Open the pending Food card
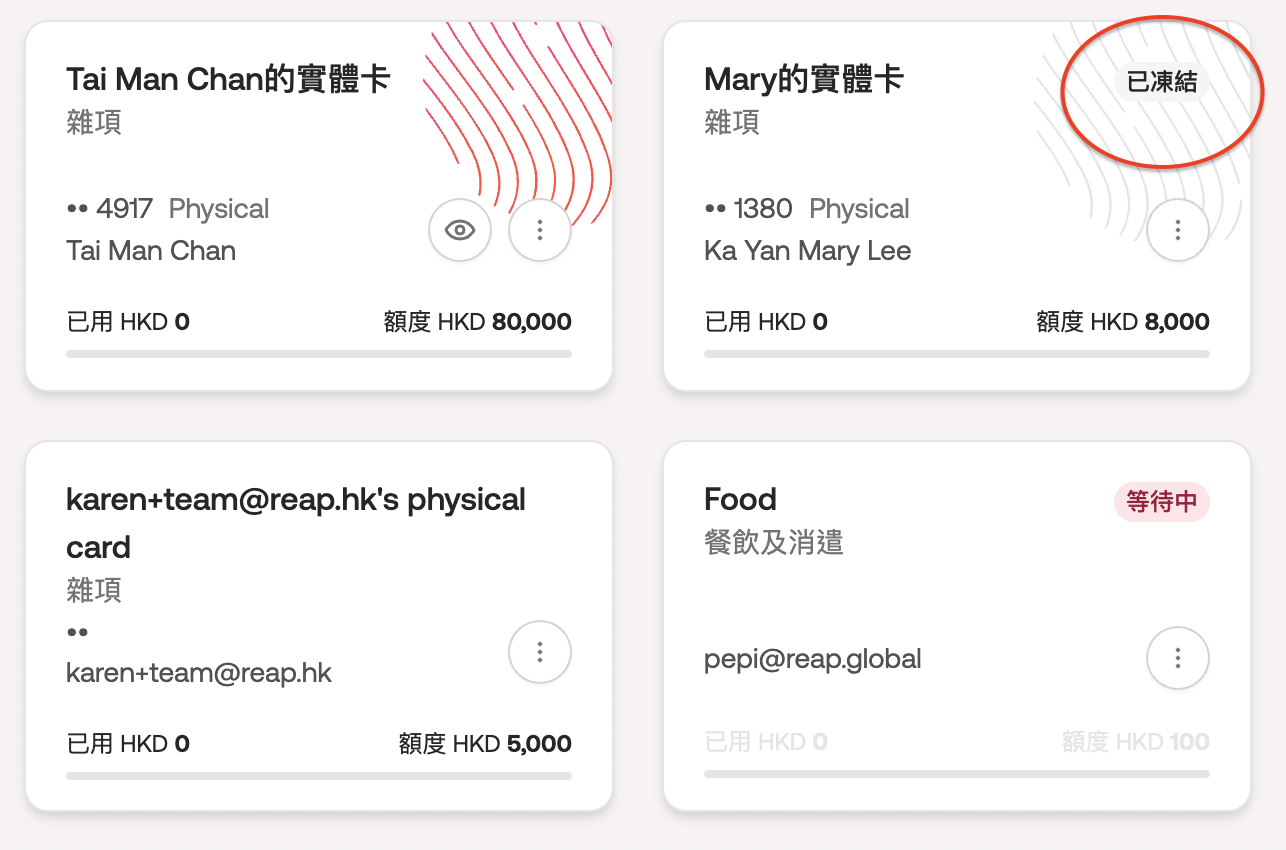The image size is (1286, 850). (740, 500)
